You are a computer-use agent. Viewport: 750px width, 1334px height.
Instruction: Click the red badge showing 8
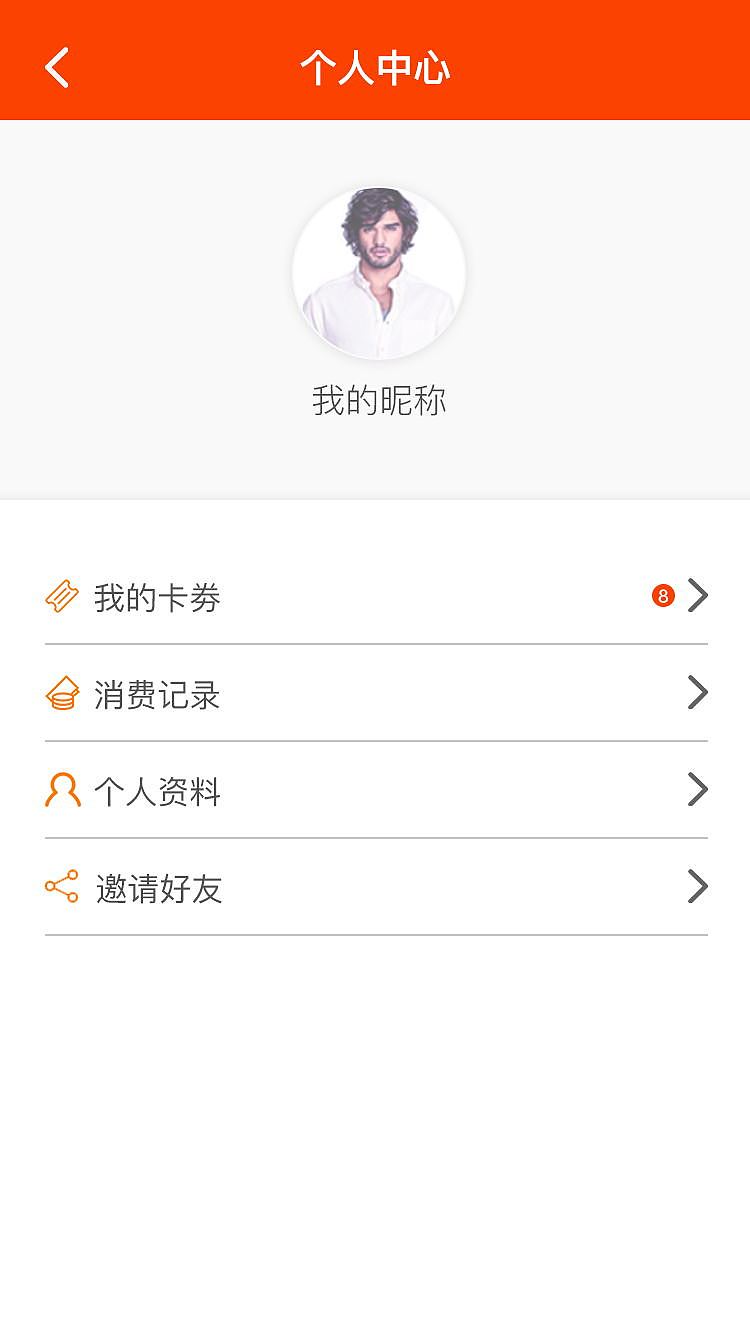pyautogui.click(x=662, y=595)
